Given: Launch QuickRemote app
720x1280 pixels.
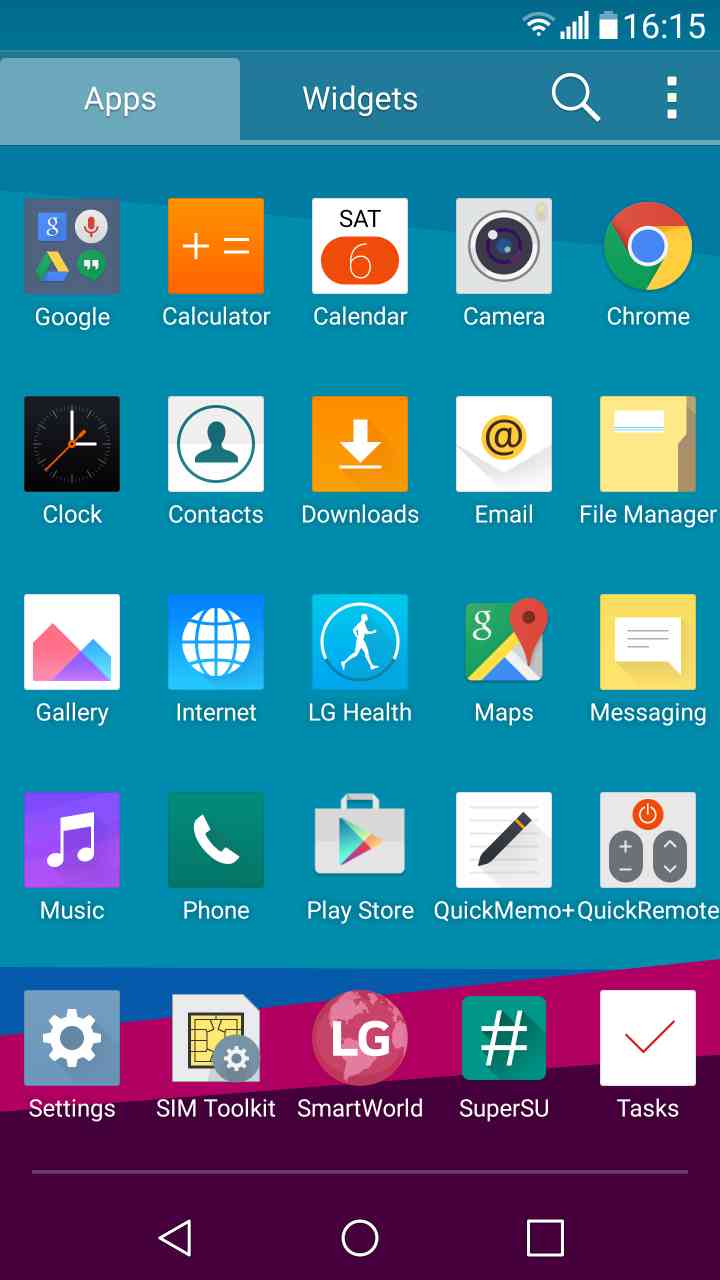Looking at the screenshot, I should click(648, 839).
